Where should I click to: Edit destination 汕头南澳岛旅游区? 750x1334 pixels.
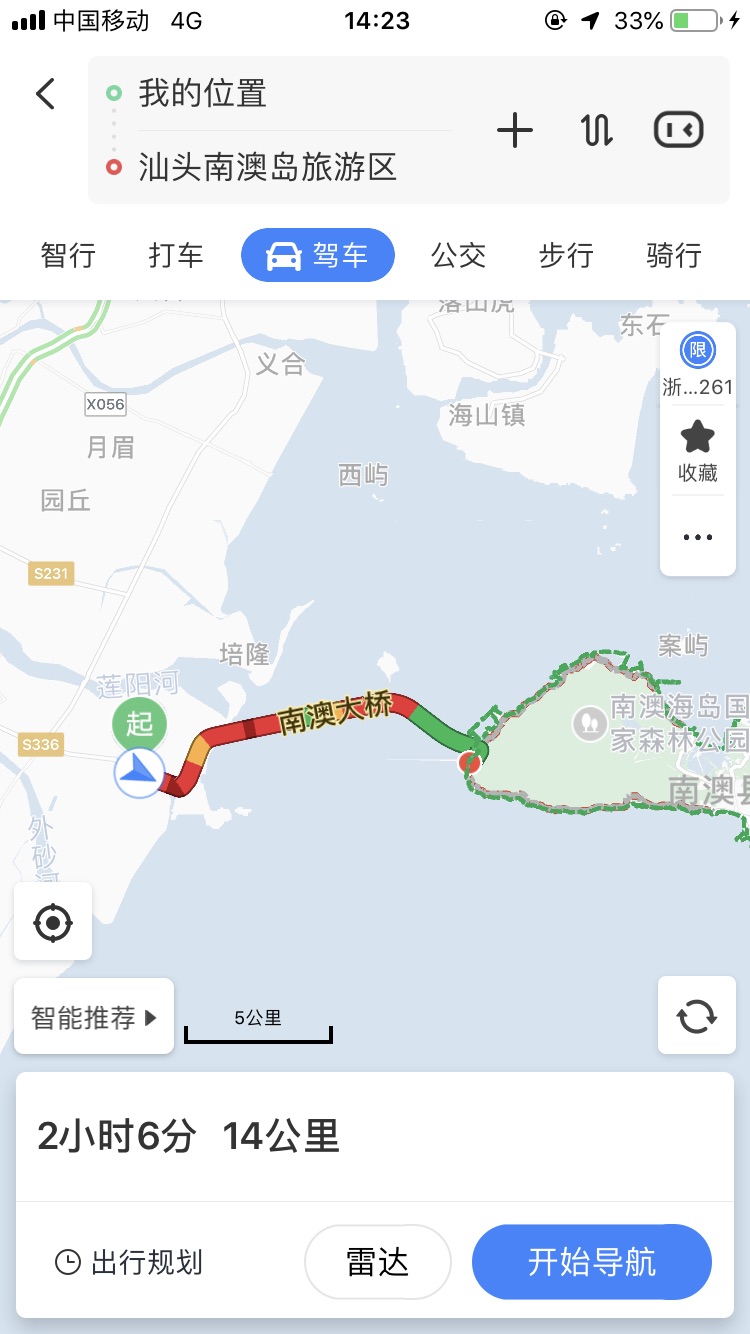[267, 167]
